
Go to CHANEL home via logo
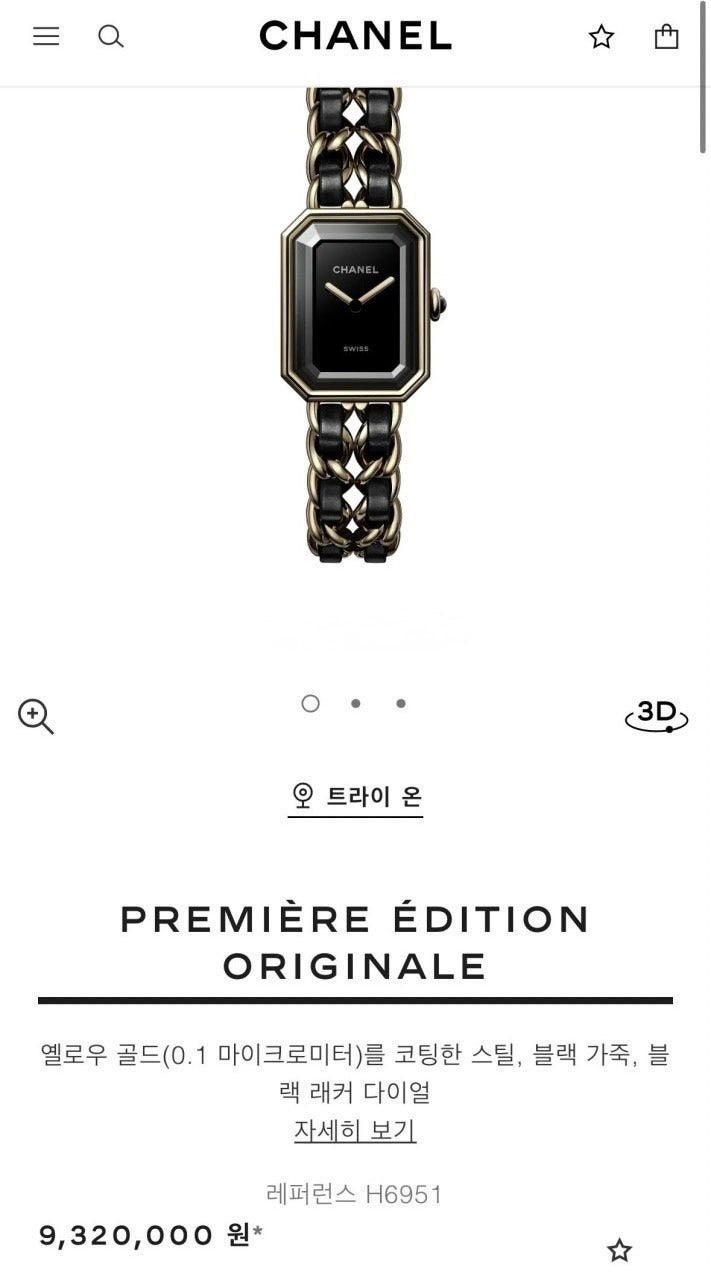(x=355, y=37)
